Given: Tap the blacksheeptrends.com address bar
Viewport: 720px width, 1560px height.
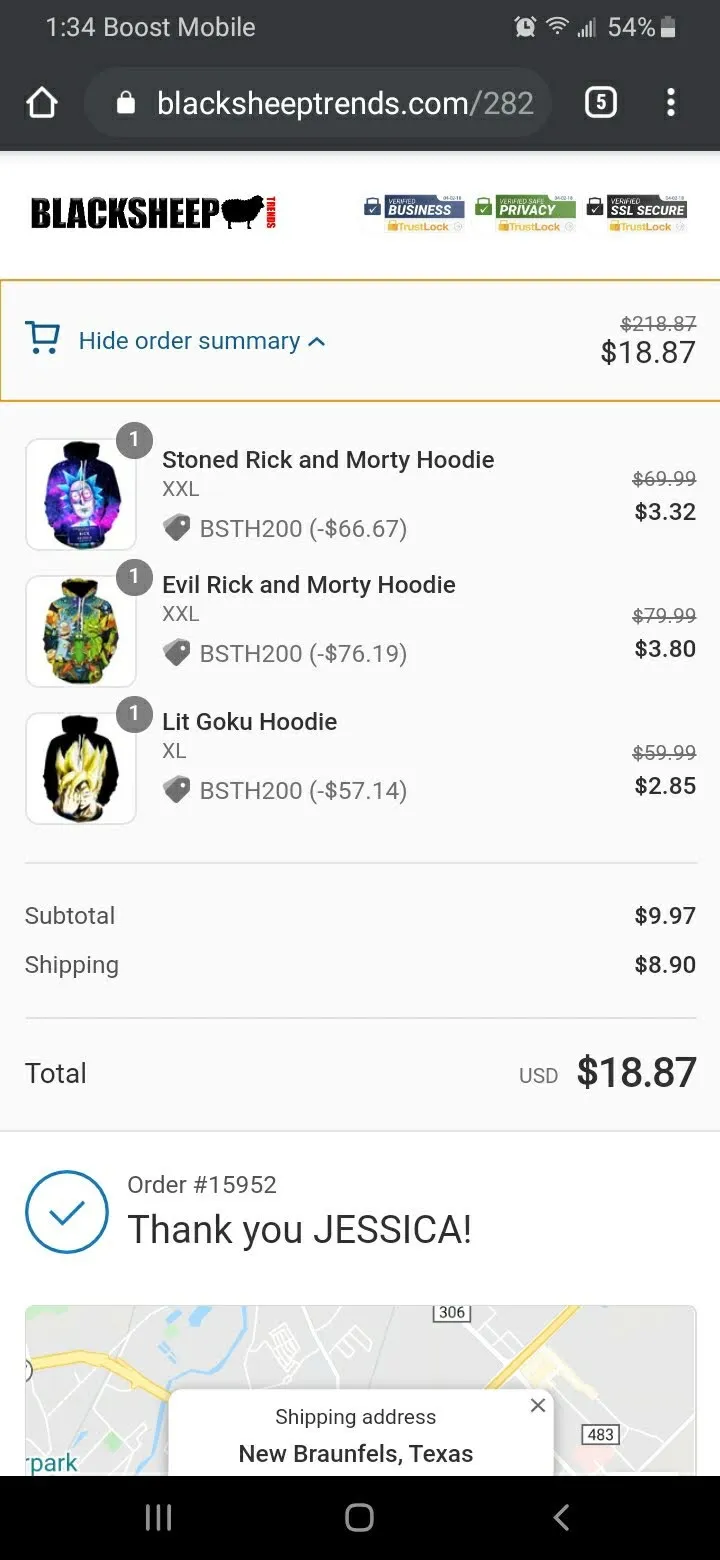Looking at the screenshot, I should tap(318, 102).
